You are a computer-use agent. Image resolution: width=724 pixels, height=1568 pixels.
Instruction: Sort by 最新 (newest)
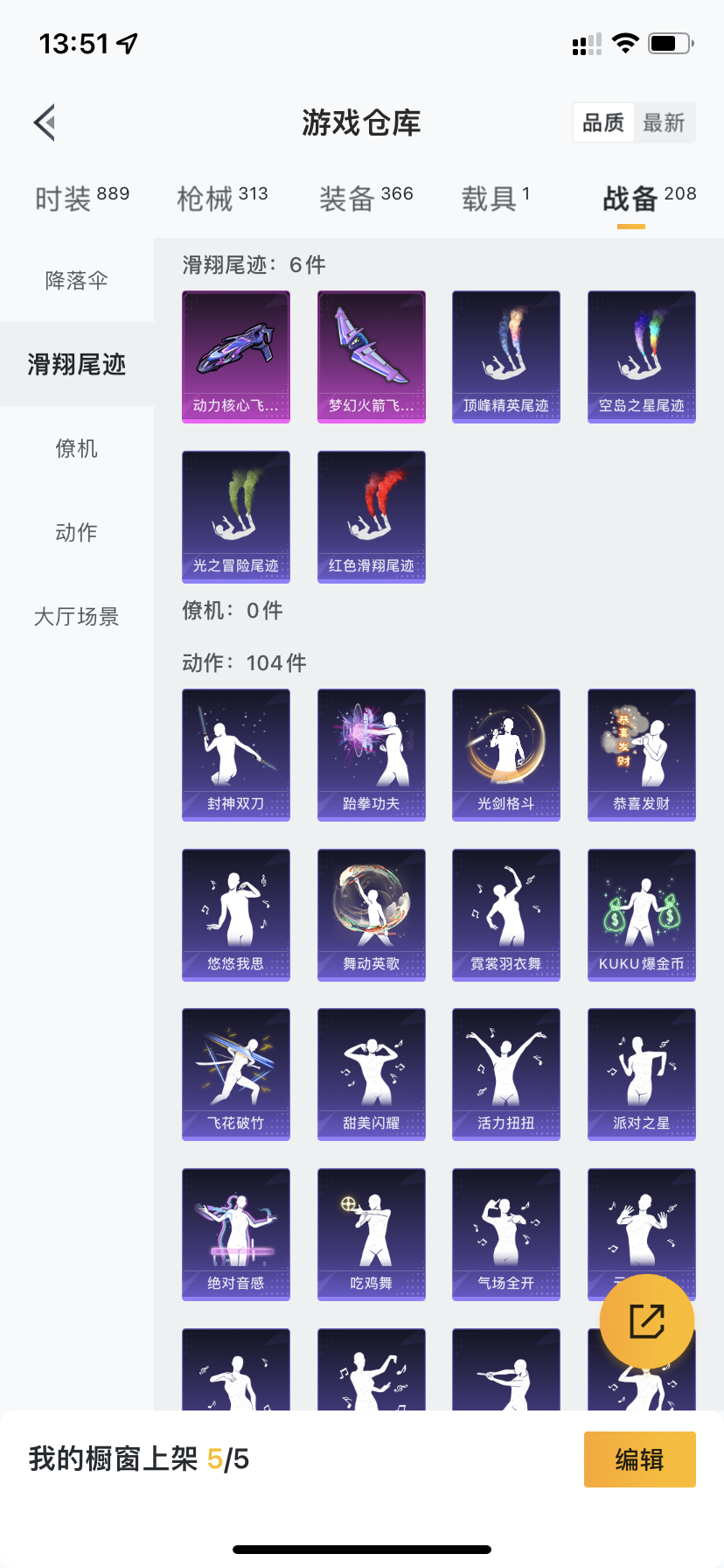664,122
